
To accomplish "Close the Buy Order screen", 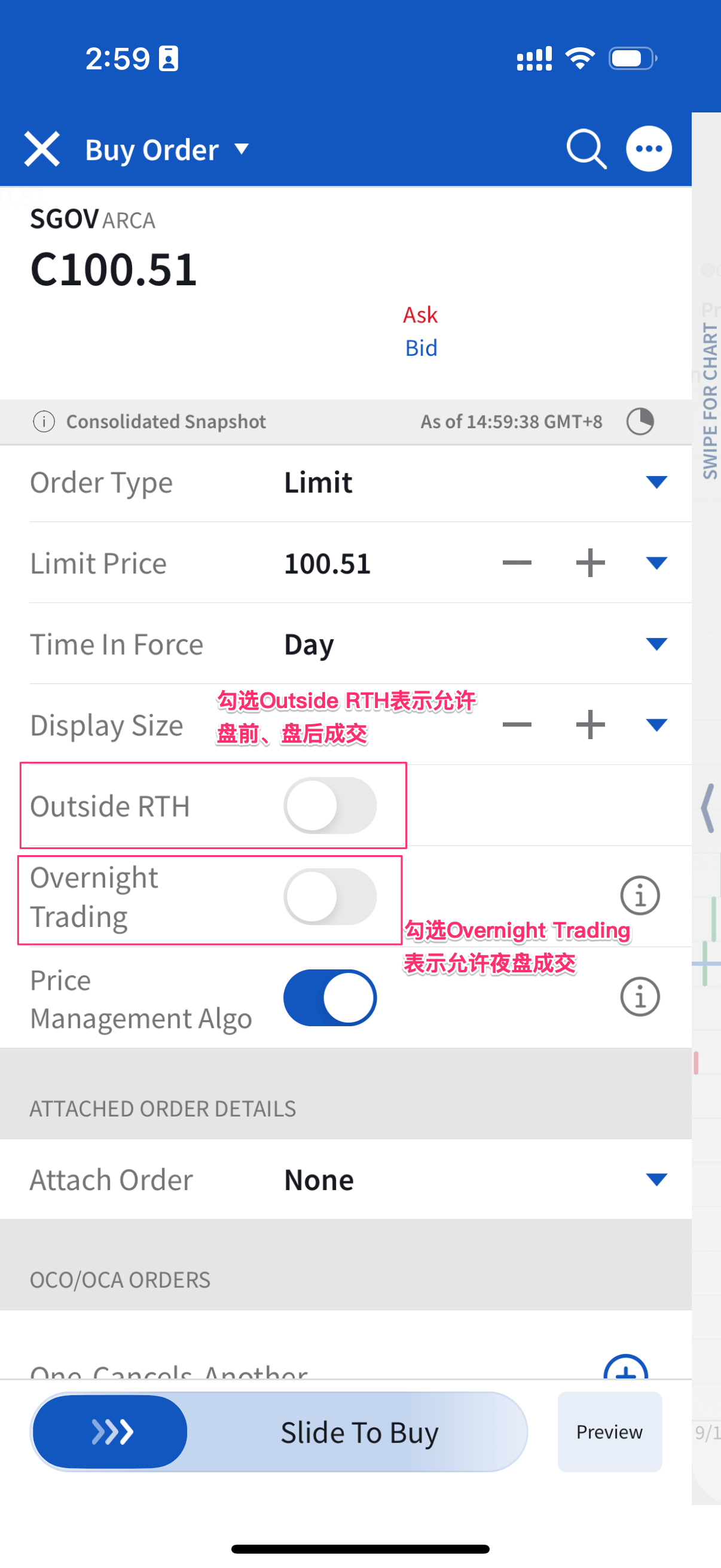I will coord(41,148).
